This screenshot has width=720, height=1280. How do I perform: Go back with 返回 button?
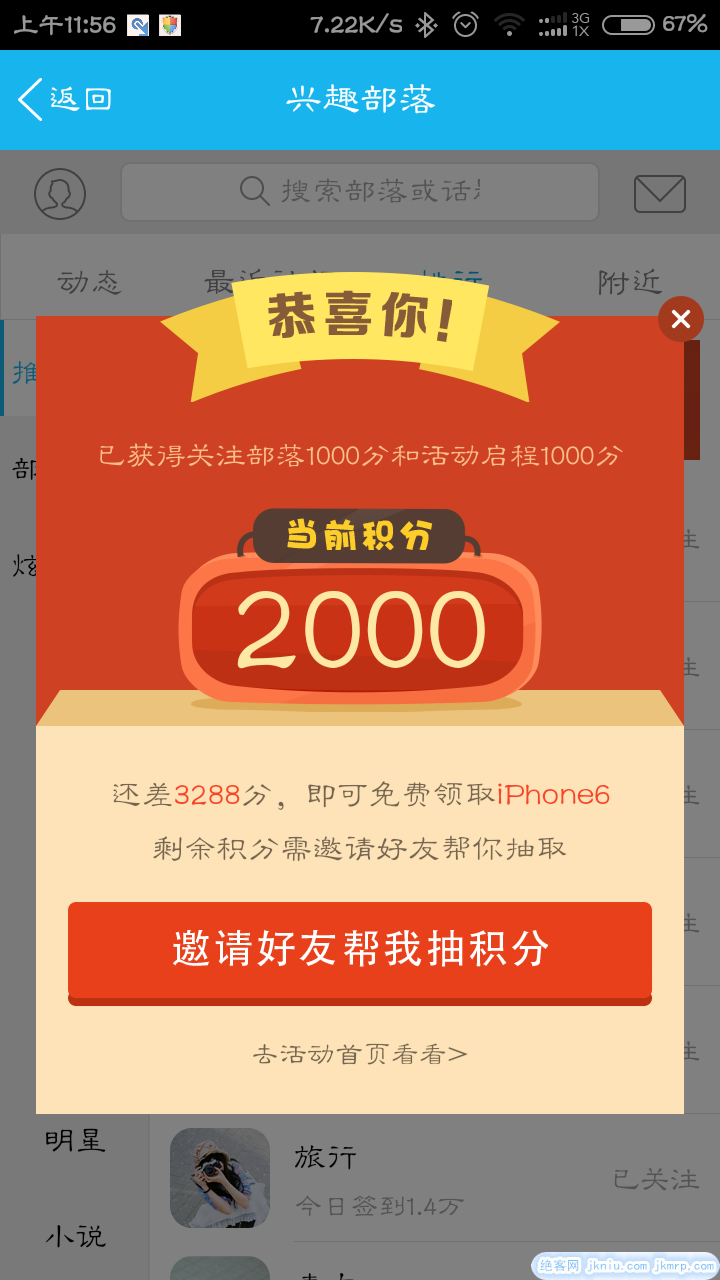click(65, 99)
